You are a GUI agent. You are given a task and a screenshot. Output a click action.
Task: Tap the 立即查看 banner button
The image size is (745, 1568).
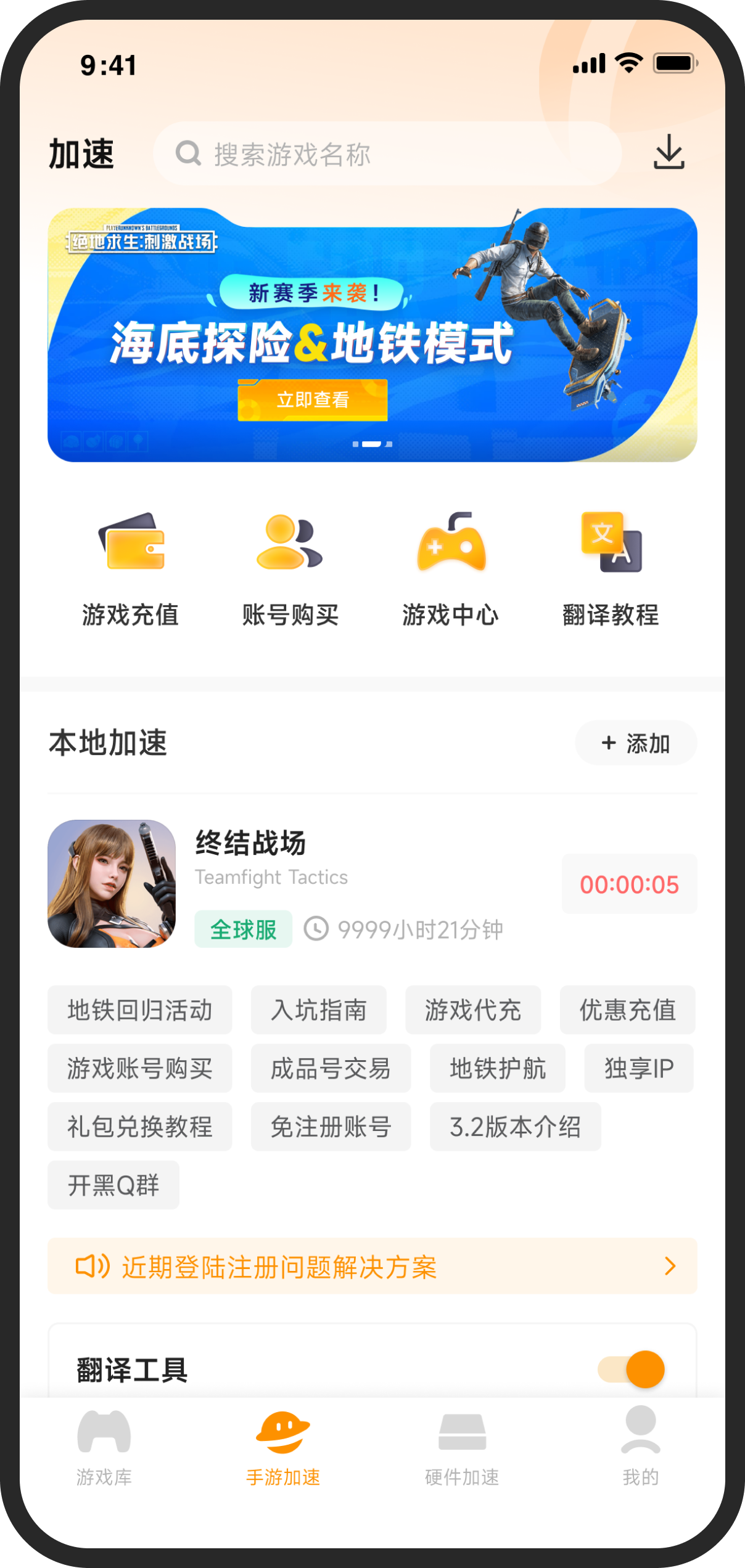point(313,400)
